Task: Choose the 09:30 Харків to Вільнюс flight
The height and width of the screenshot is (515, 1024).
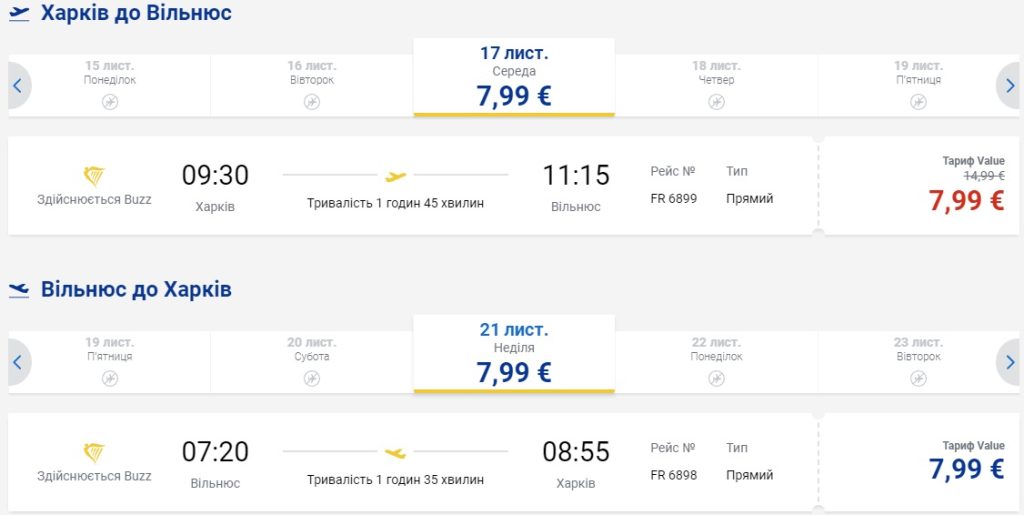Action: (412, 186)
